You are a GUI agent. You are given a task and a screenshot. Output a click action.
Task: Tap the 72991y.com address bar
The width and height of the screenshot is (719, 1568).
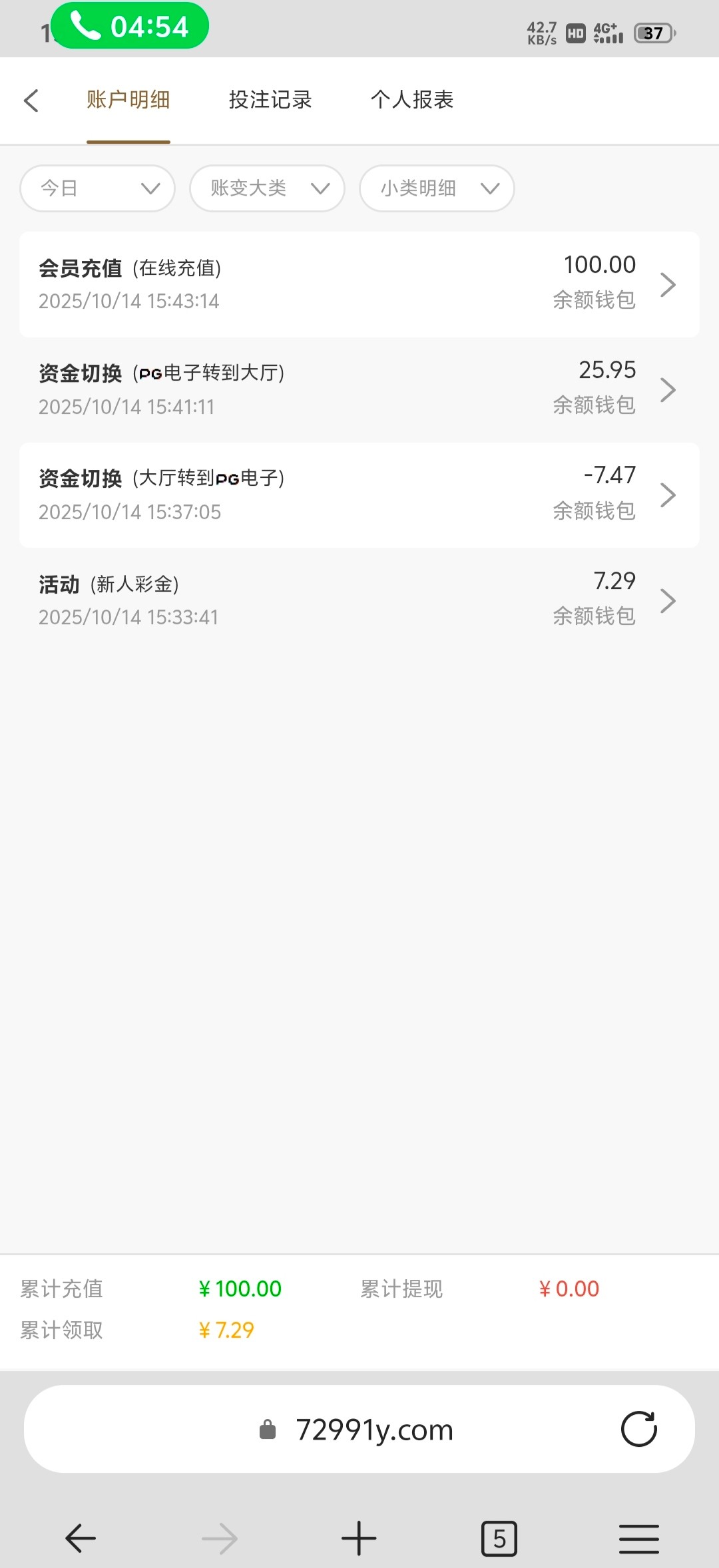click(x=376, y=1428)
